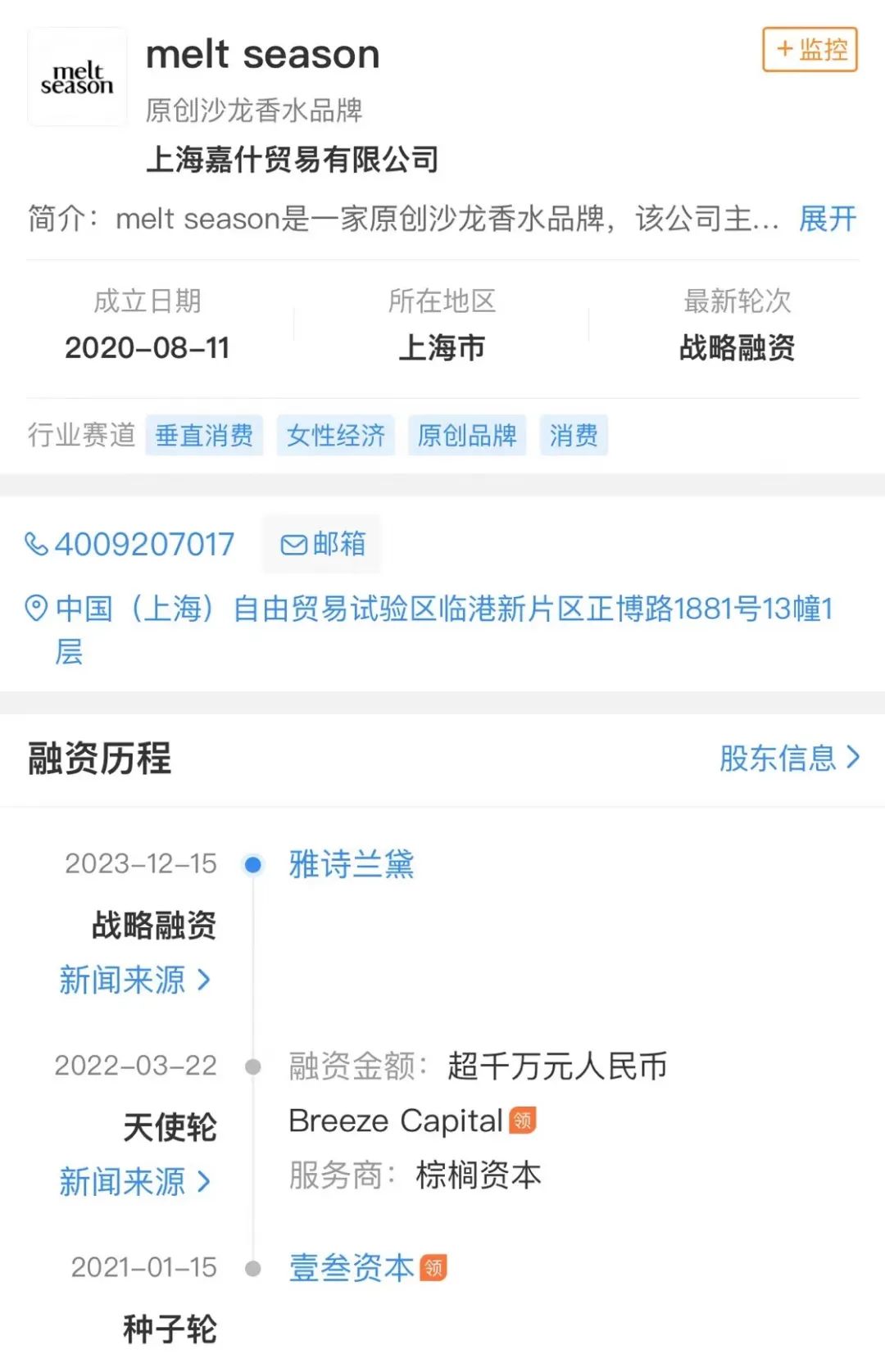Open investor 雅诗兰黛
The width and height of the screenshot is (885, 1372).
(x=352, y=865)
